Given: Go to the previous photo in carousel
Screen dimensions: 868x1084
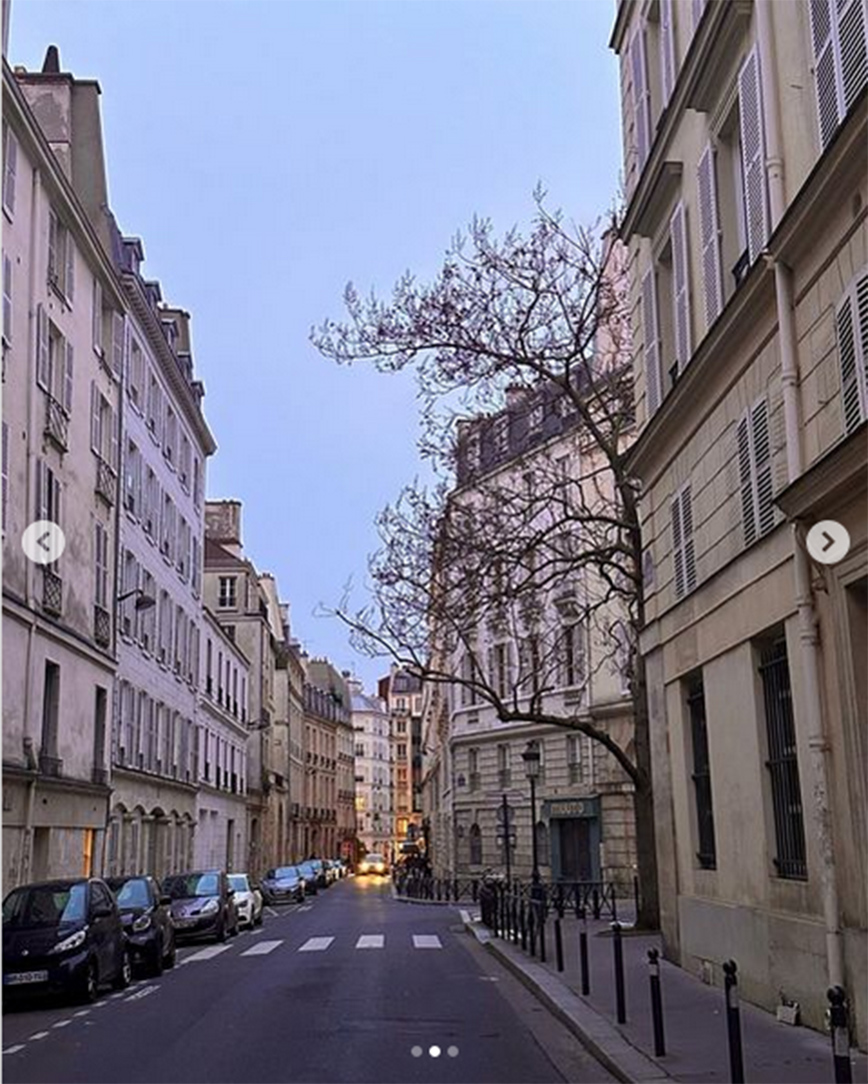Looking at the screenshot, I should tap(43, 542).
